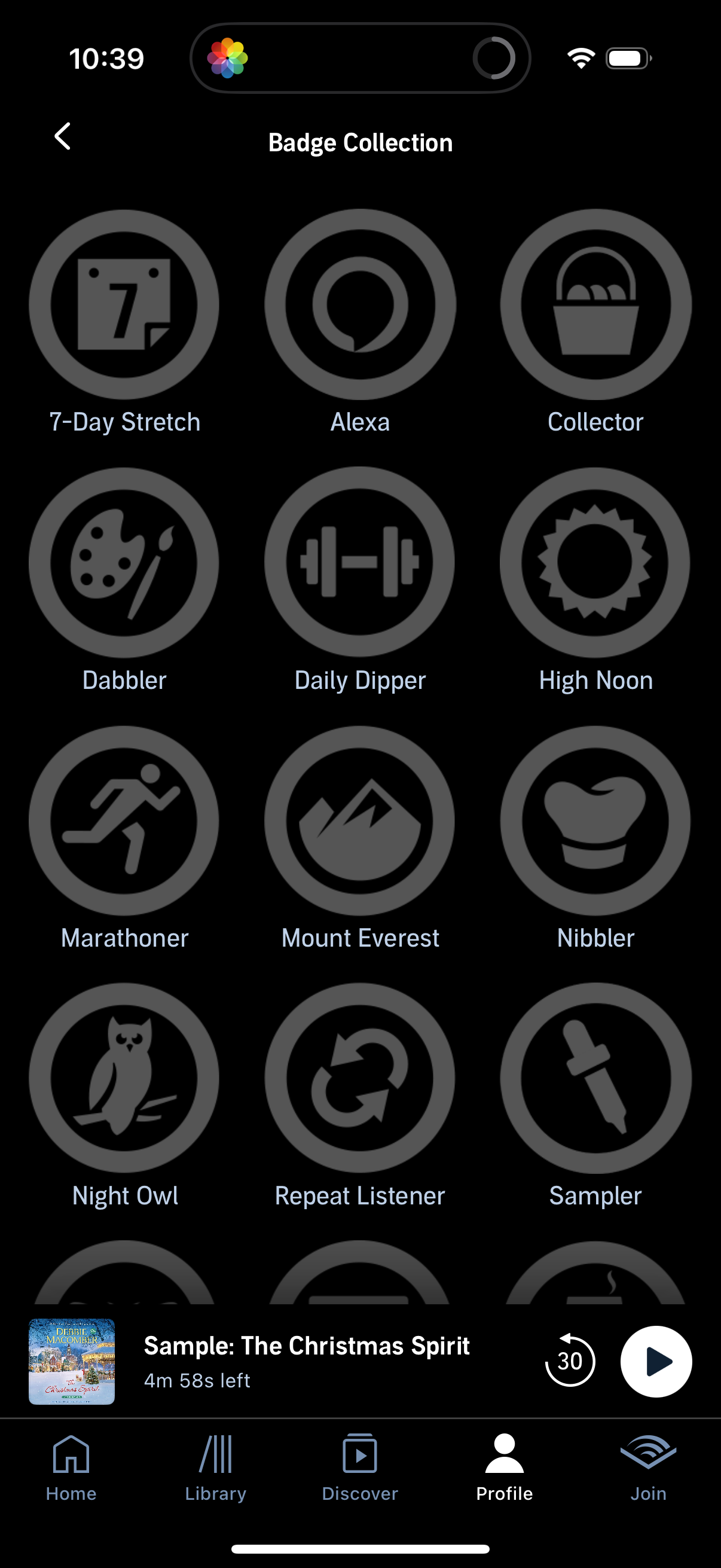Play the Christmas Spirit sample
Image resolution: width=721 pixels, height=1568 pixels.
pyautogui.click(x=656, y=1362)
